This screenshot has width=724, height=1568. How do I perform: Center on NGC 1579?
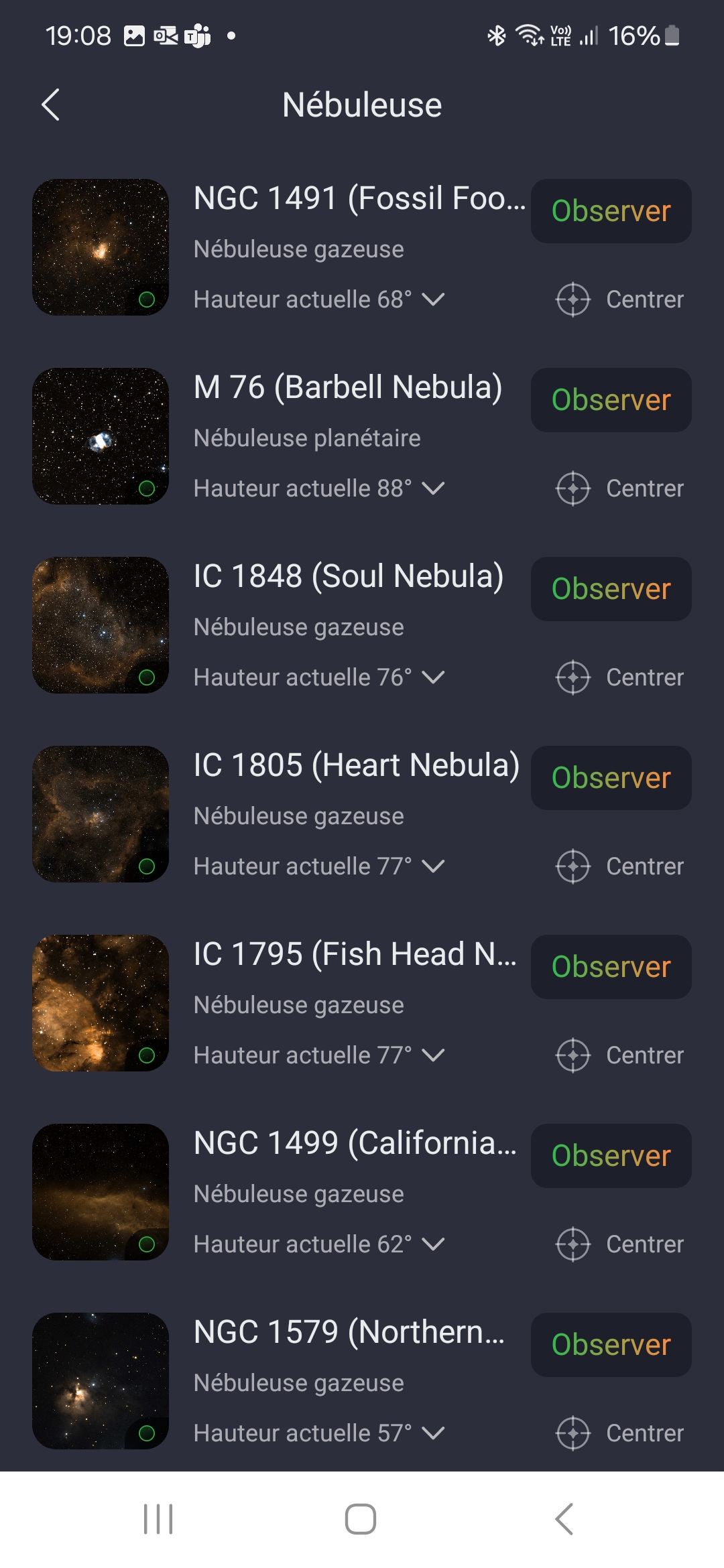pos(620,1433)
